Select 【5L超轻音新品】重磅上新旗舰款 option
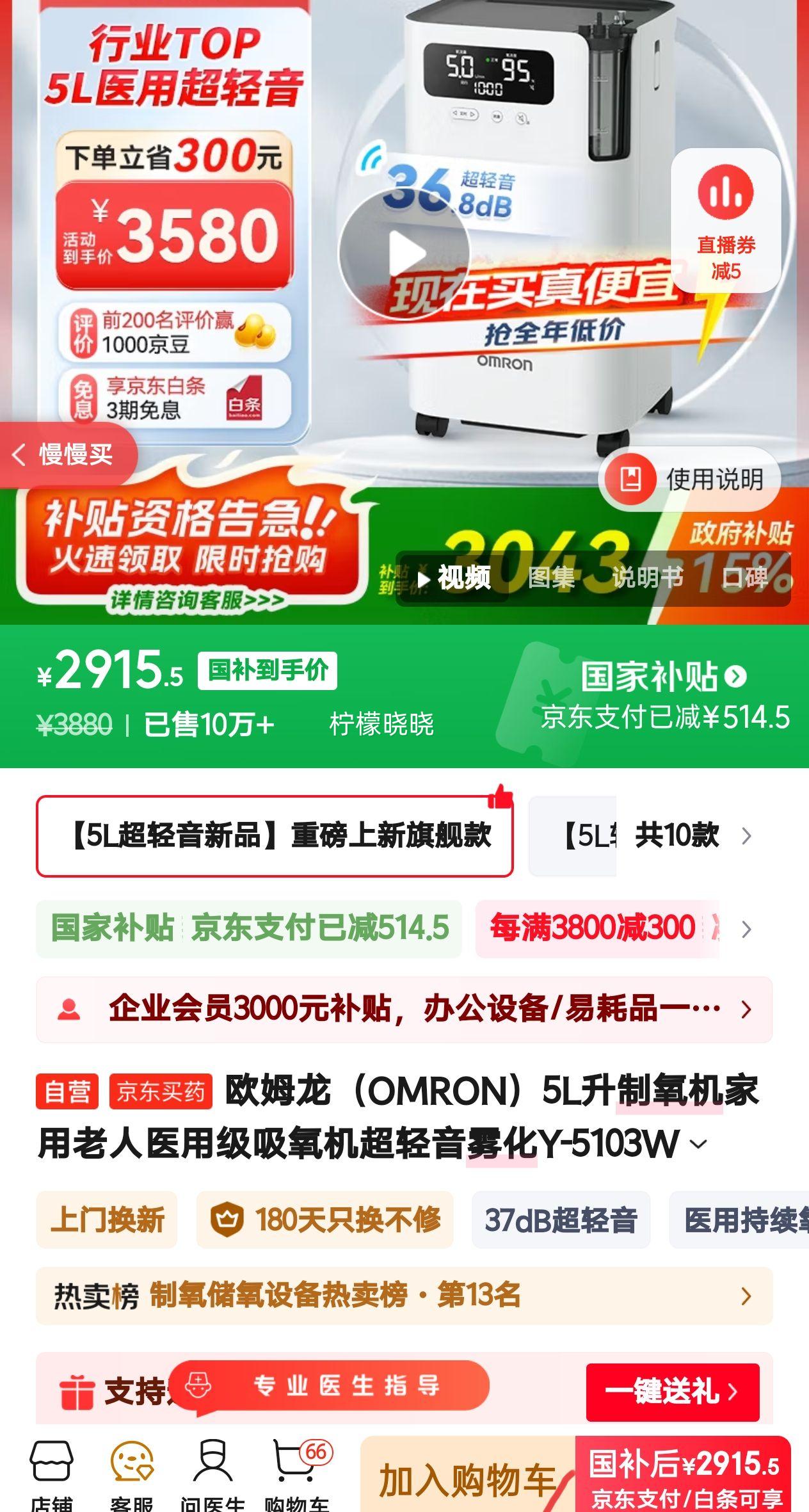This screenshot has height=1512, width=809. [x=275, y=836]
